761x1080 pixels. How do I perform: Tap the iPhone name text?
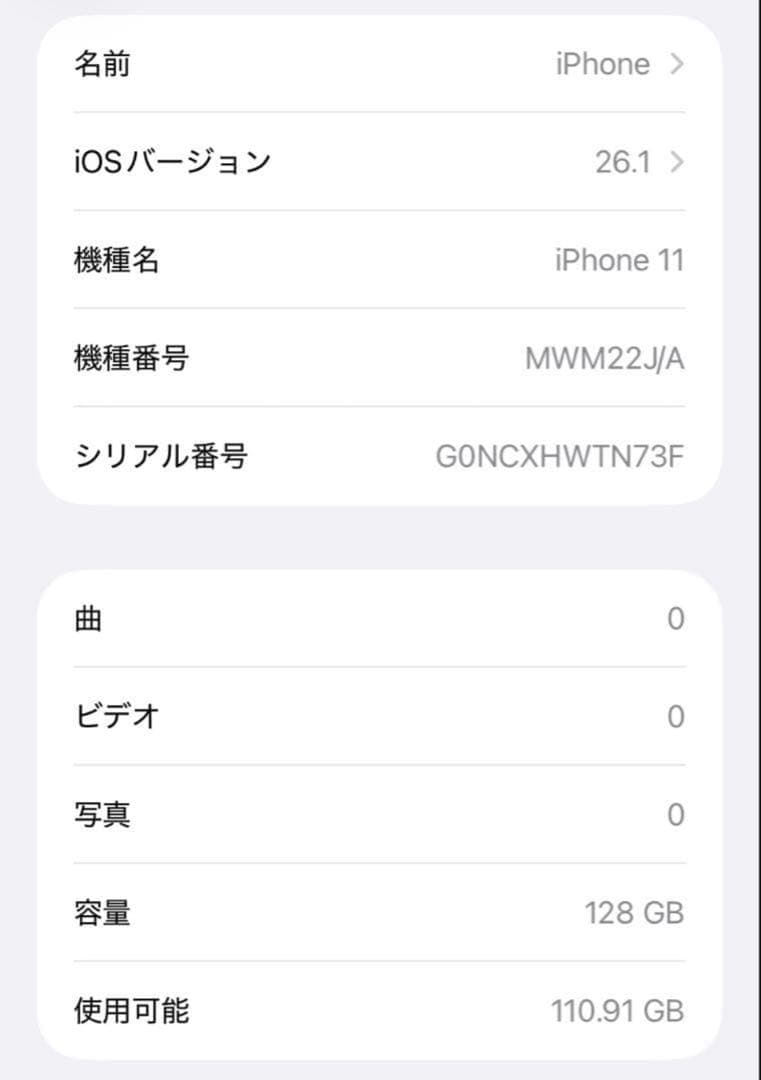[x=603, y=64]
